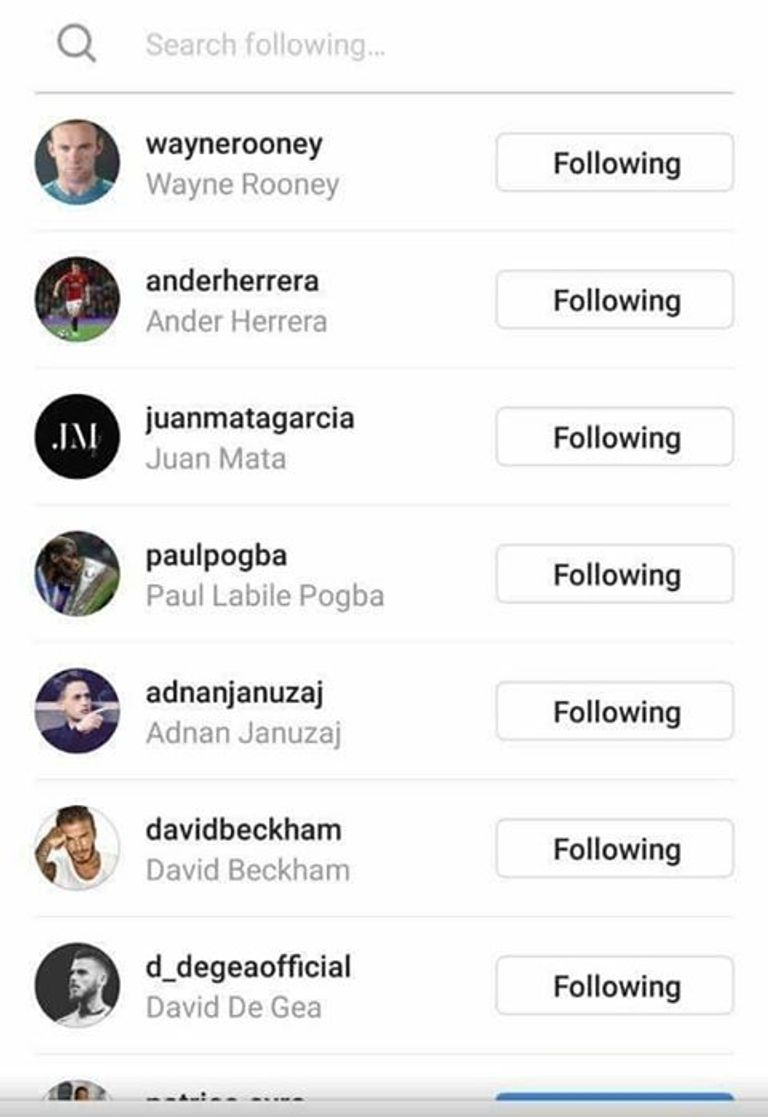Open adnanjanuzaj's profile

tap(234, 692)
